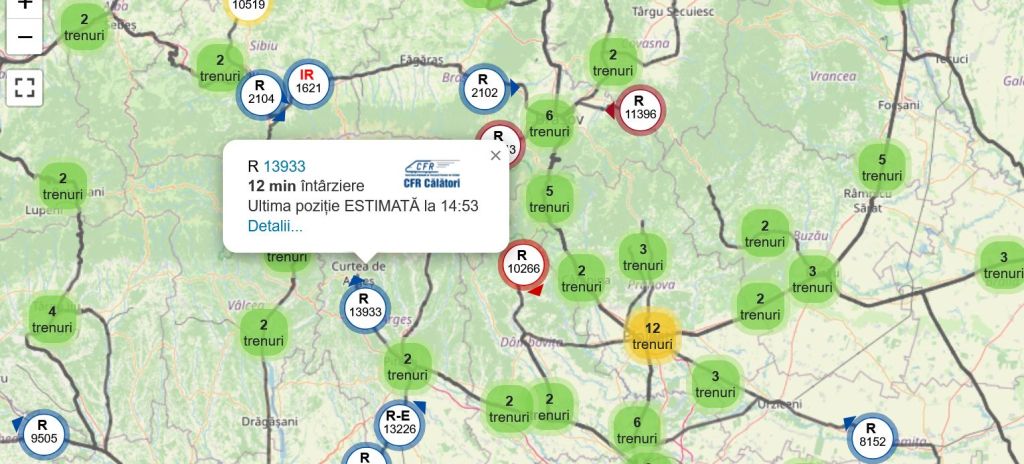Show details for train R 9505
Viewport: 1024px width, 464px height.
point(44,433)
